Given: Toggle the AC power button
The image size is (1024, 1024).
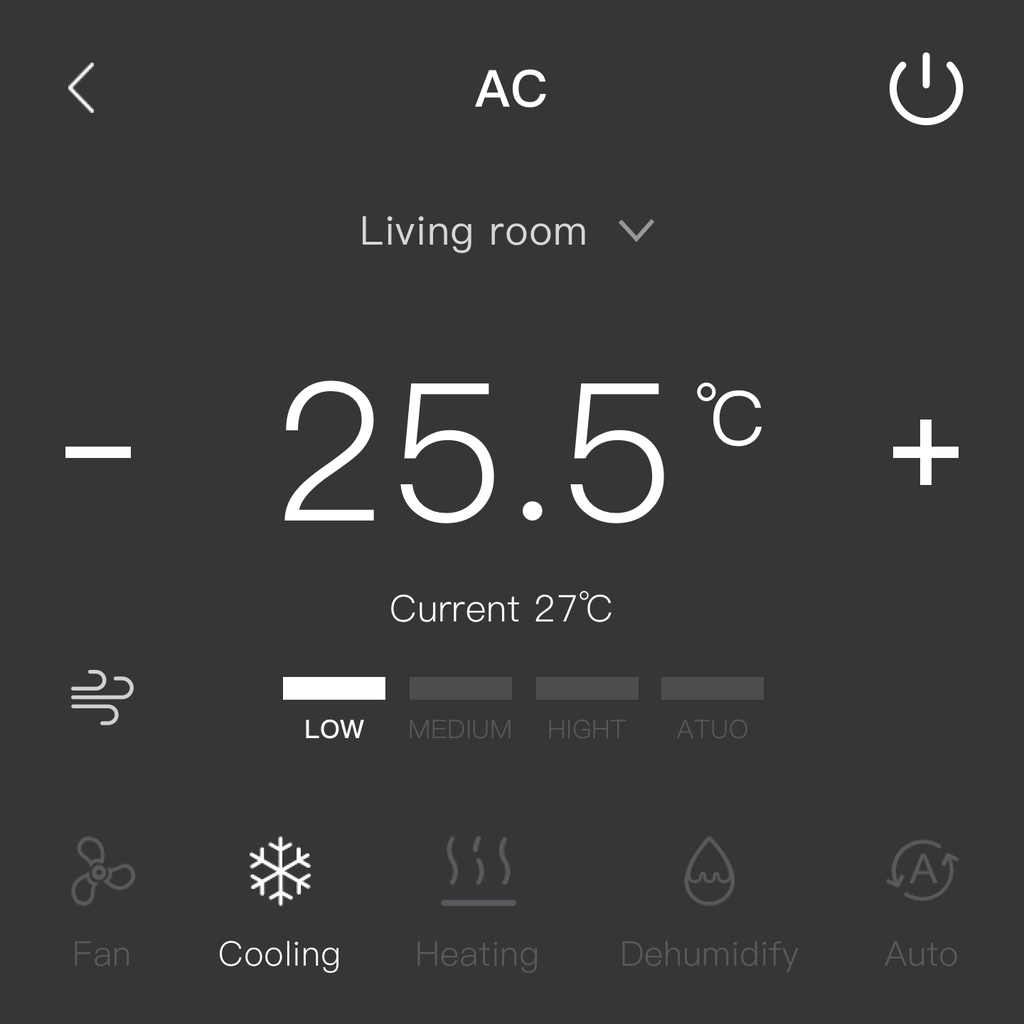Looking at the screenshot, I should pos(925,89).
